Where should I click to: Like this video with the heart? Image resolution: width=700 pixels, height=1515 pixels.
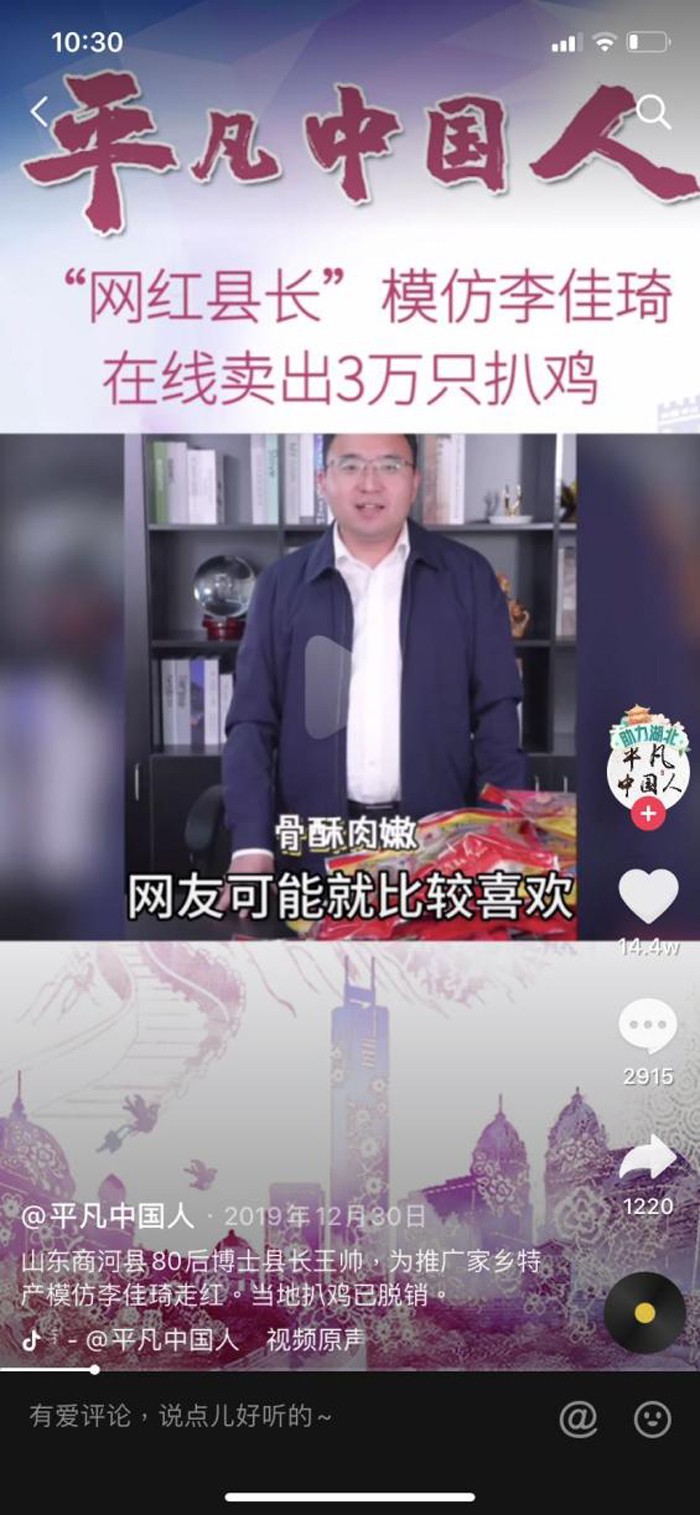point(648,895)
